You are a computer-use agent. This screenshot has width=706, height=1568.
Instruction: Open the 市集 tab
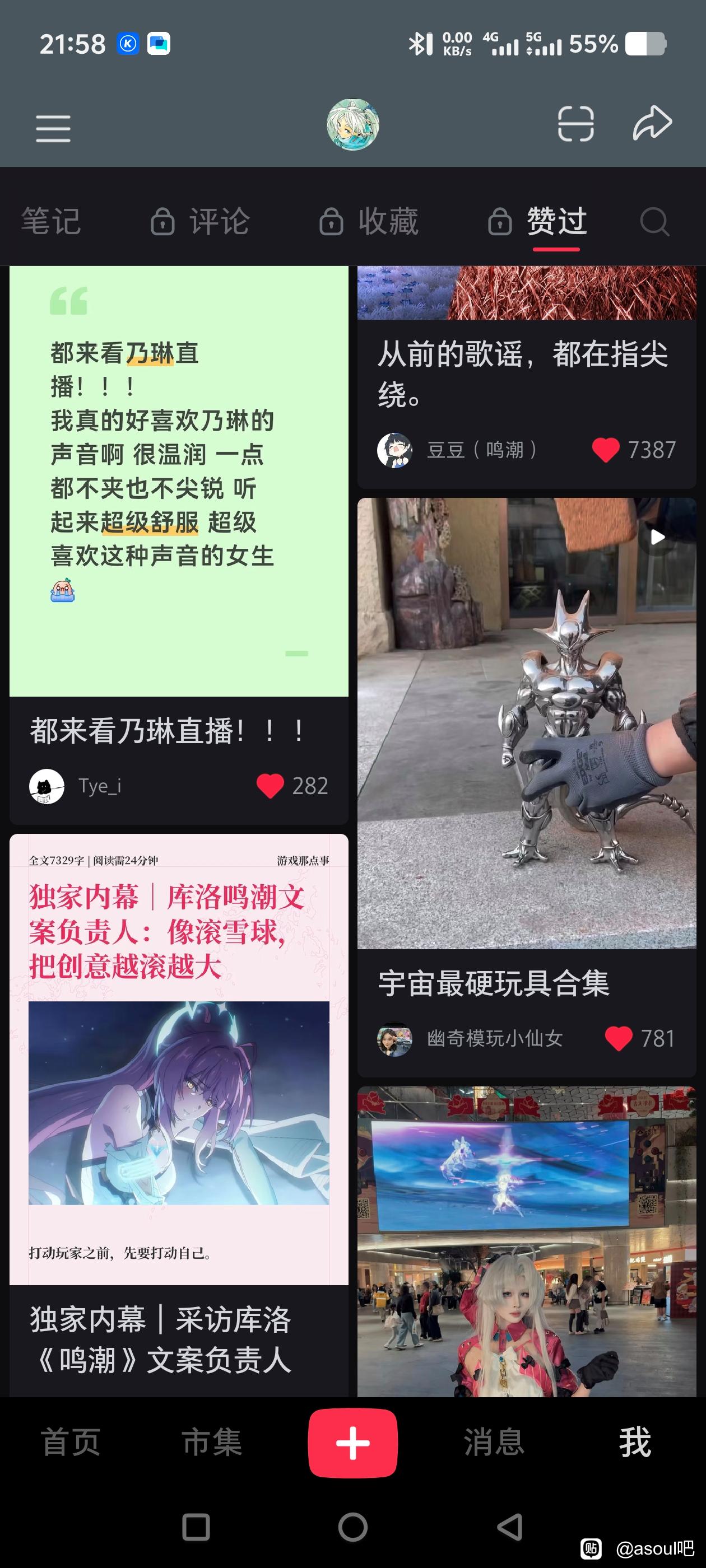tap(212, 1442)
